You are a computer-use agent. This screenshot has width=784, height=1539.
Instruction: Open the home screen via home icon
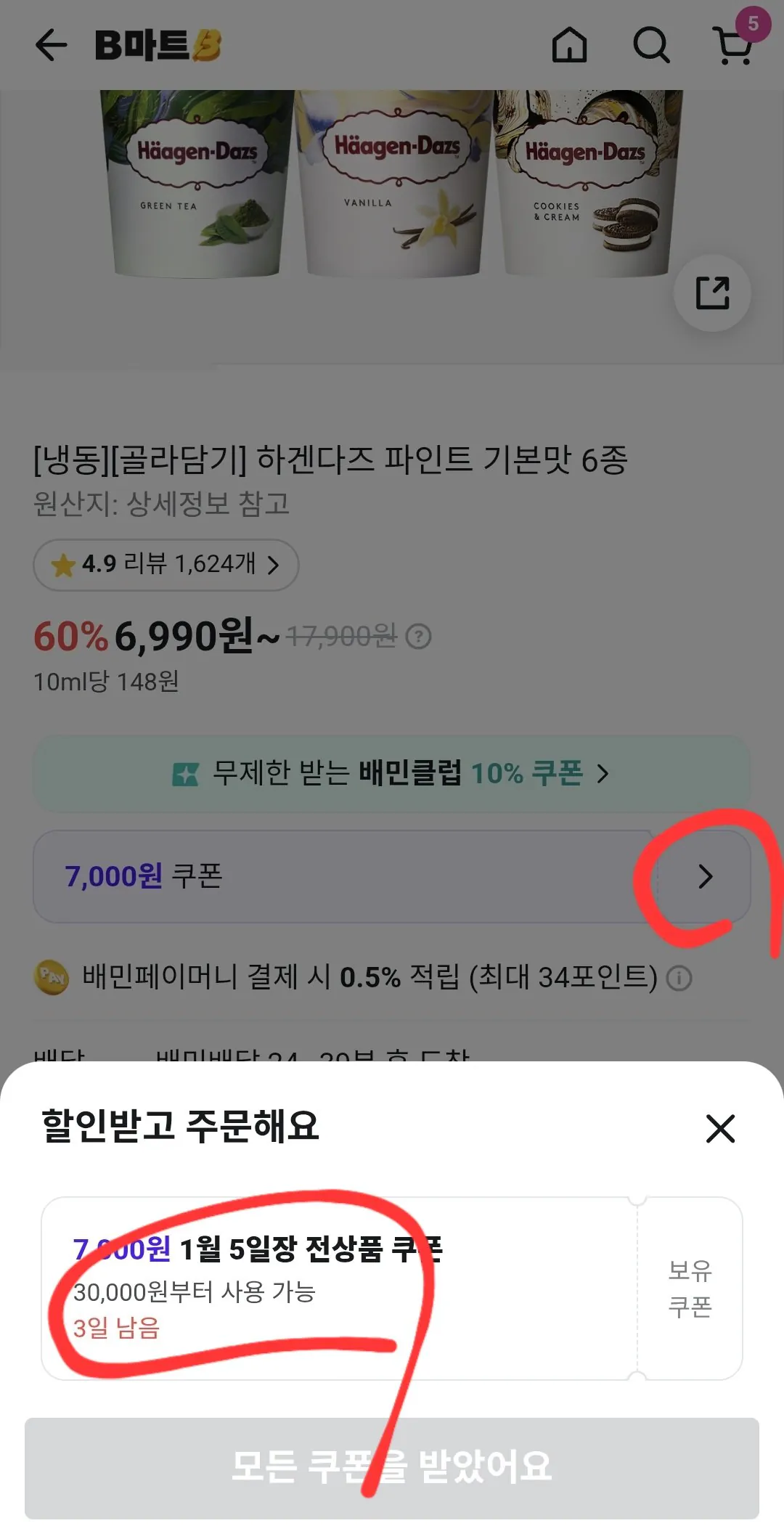point(571,46)
